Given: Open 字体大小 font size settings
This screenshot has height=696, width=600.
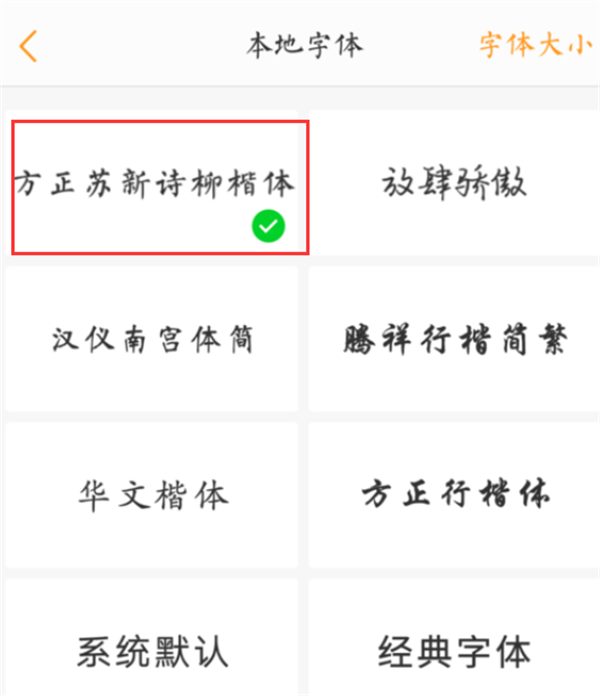Looking at the screenshot, I should pos(535,45).
